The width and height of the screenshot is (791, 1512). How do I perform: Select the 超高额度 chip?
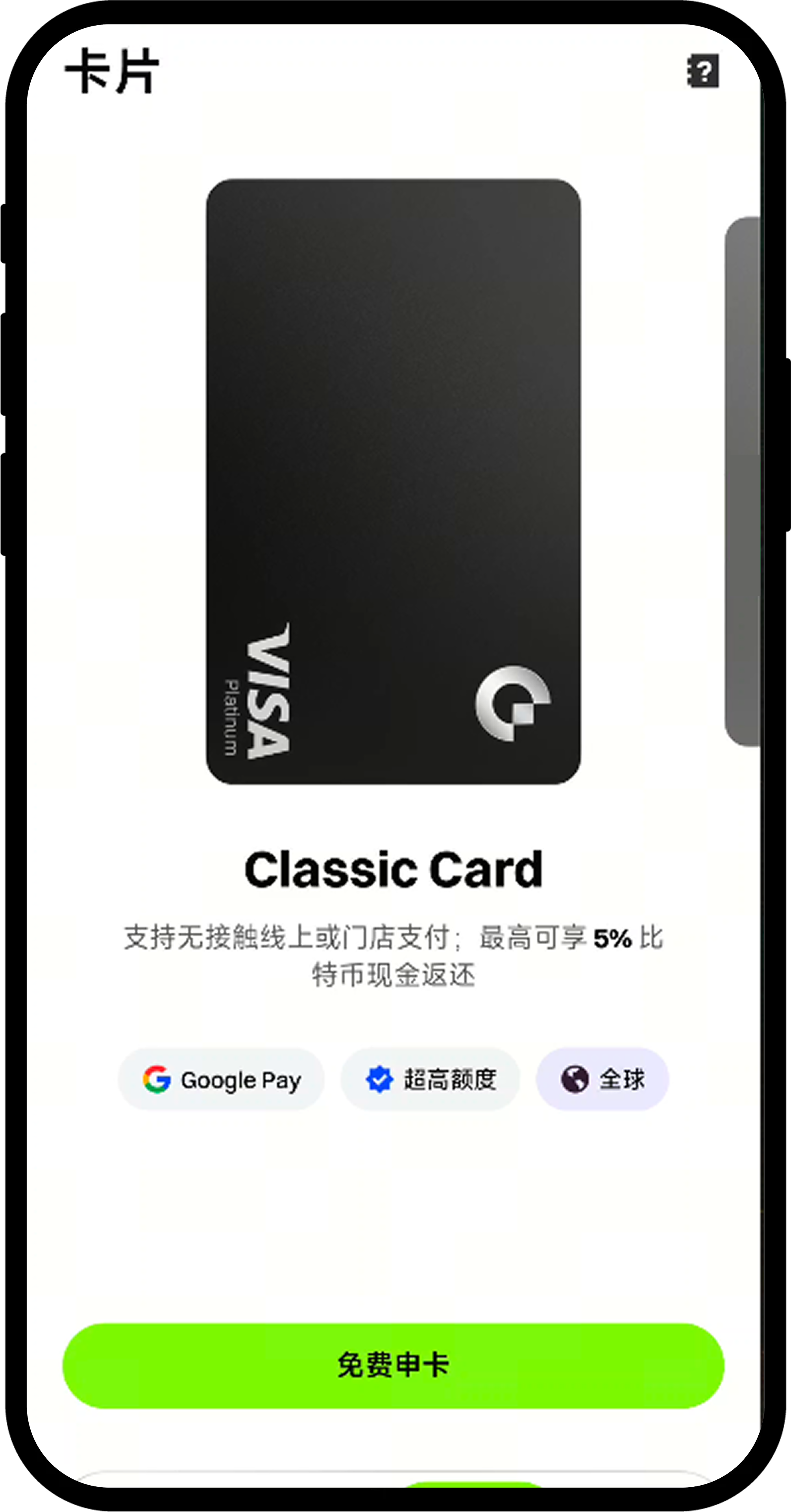(x=430, y=1079)
